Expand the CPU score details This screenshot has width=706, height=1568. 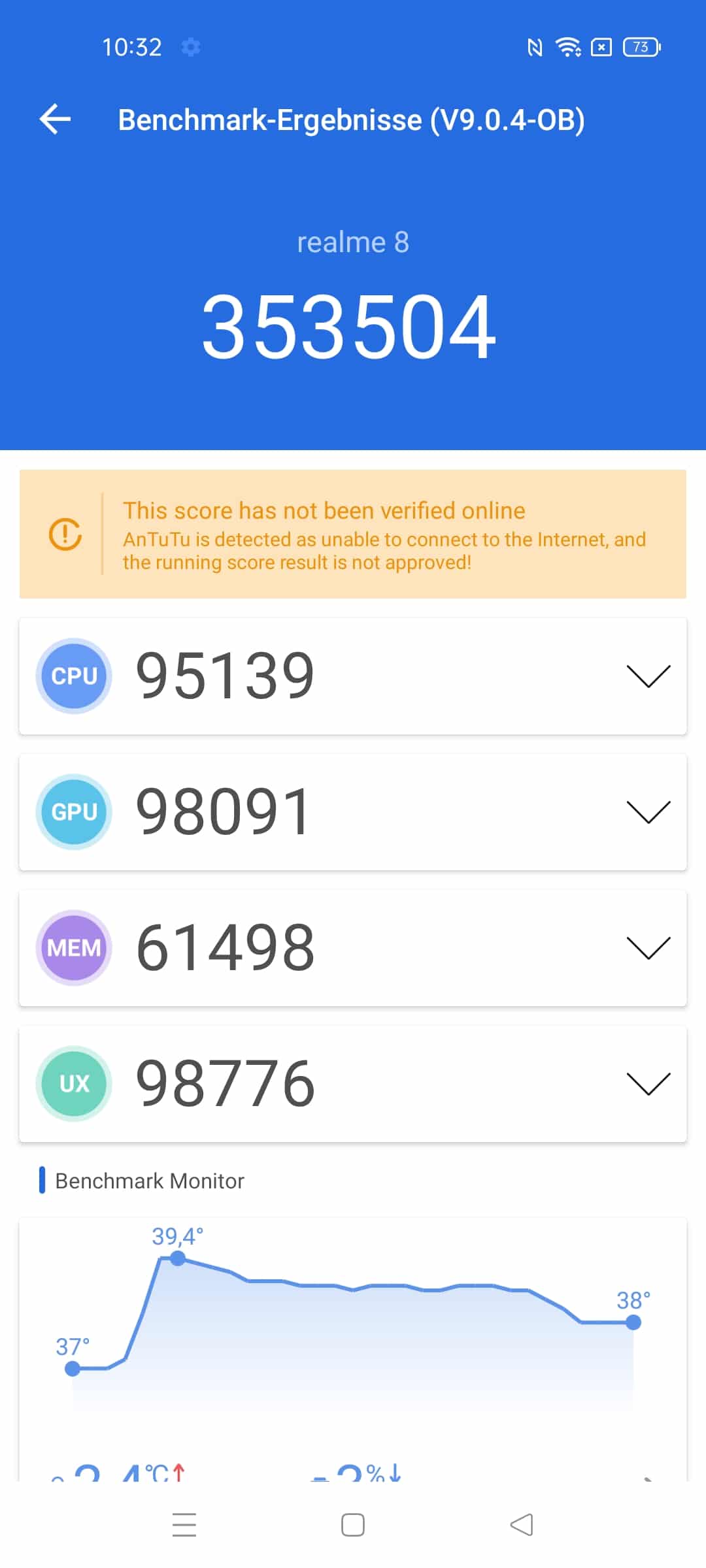[648, 676]
